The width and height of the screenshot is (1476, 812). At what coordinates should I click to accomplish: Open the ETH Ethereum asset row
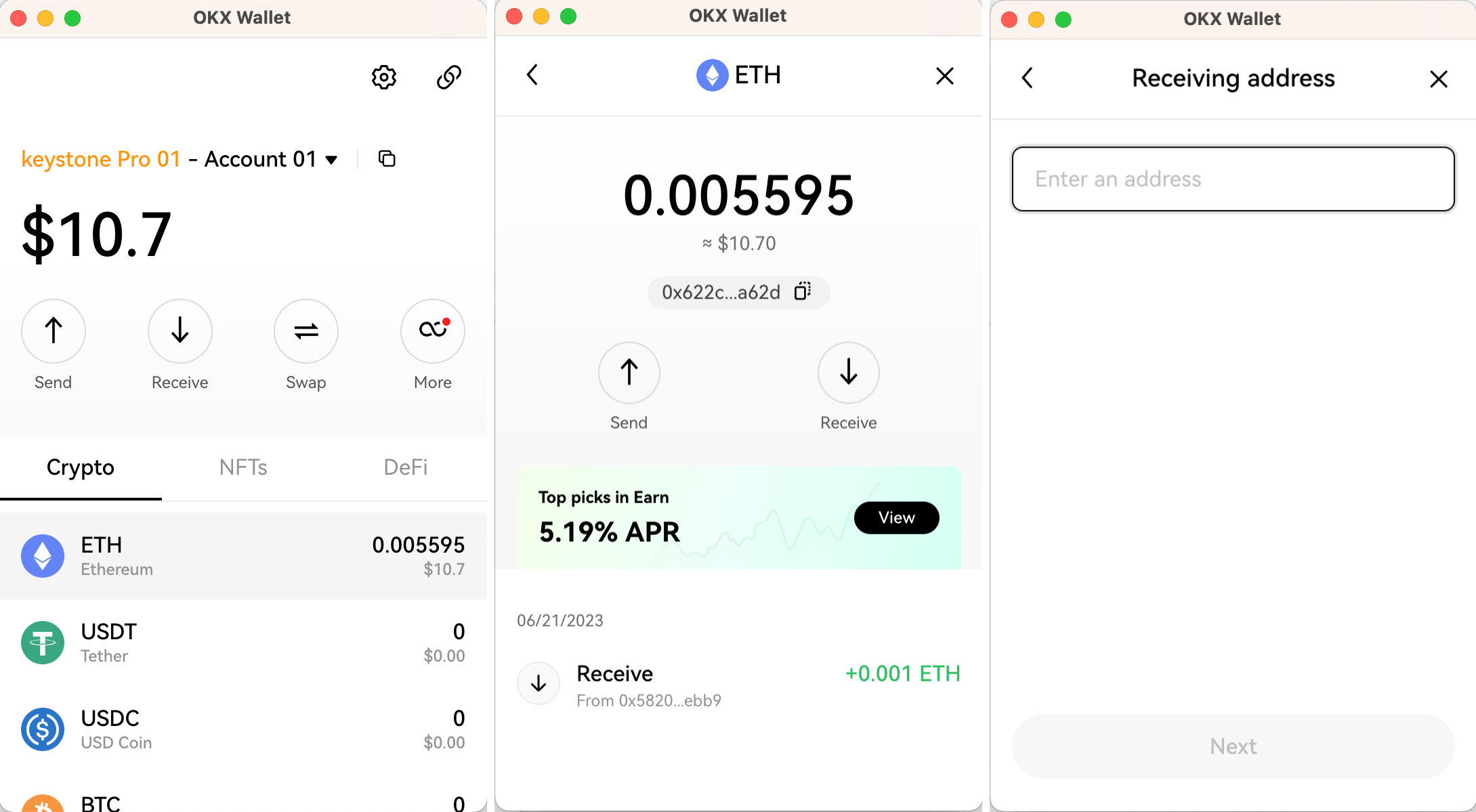[x=243, y=556]
